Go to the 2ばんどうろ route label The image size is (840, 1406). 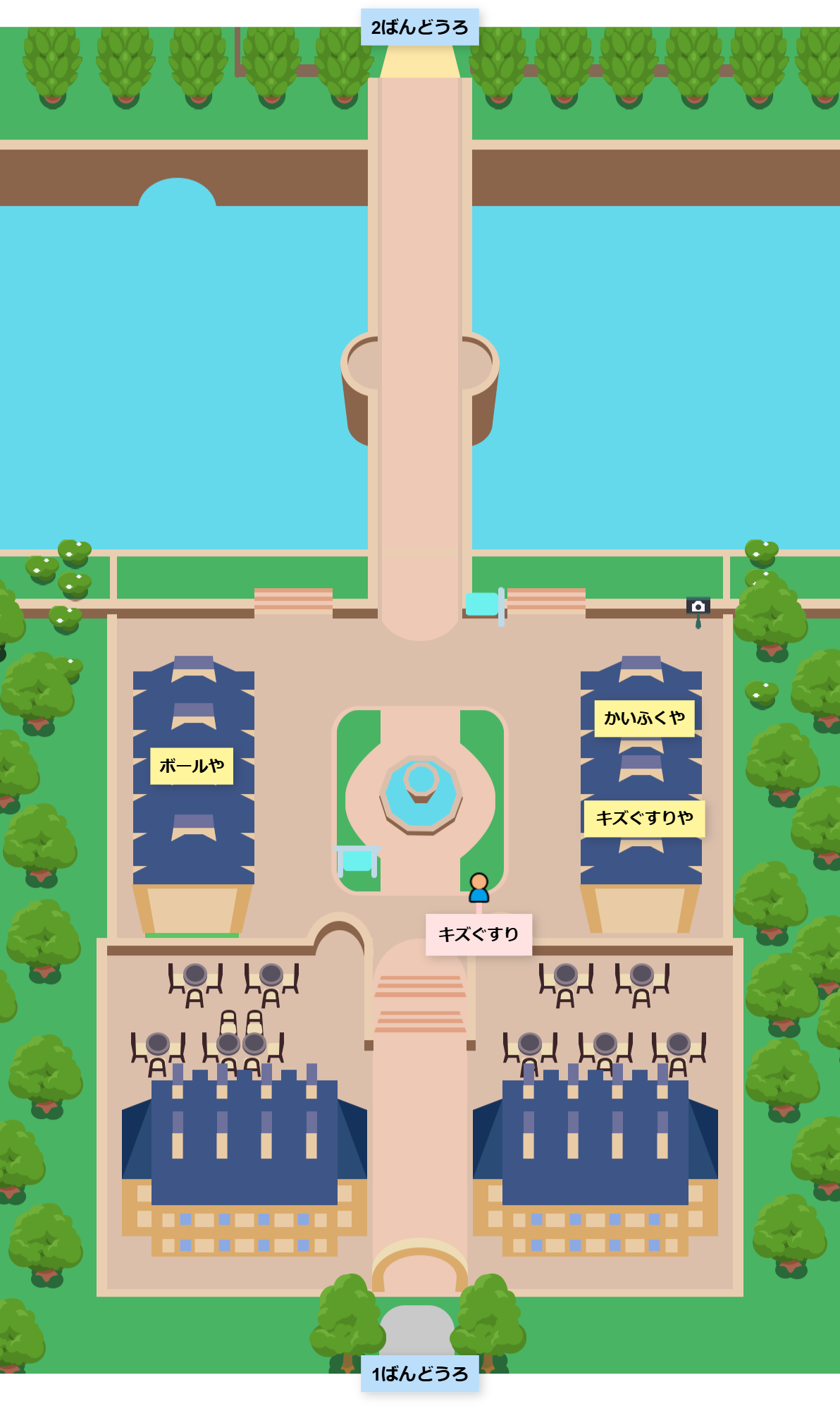(419, 27)
